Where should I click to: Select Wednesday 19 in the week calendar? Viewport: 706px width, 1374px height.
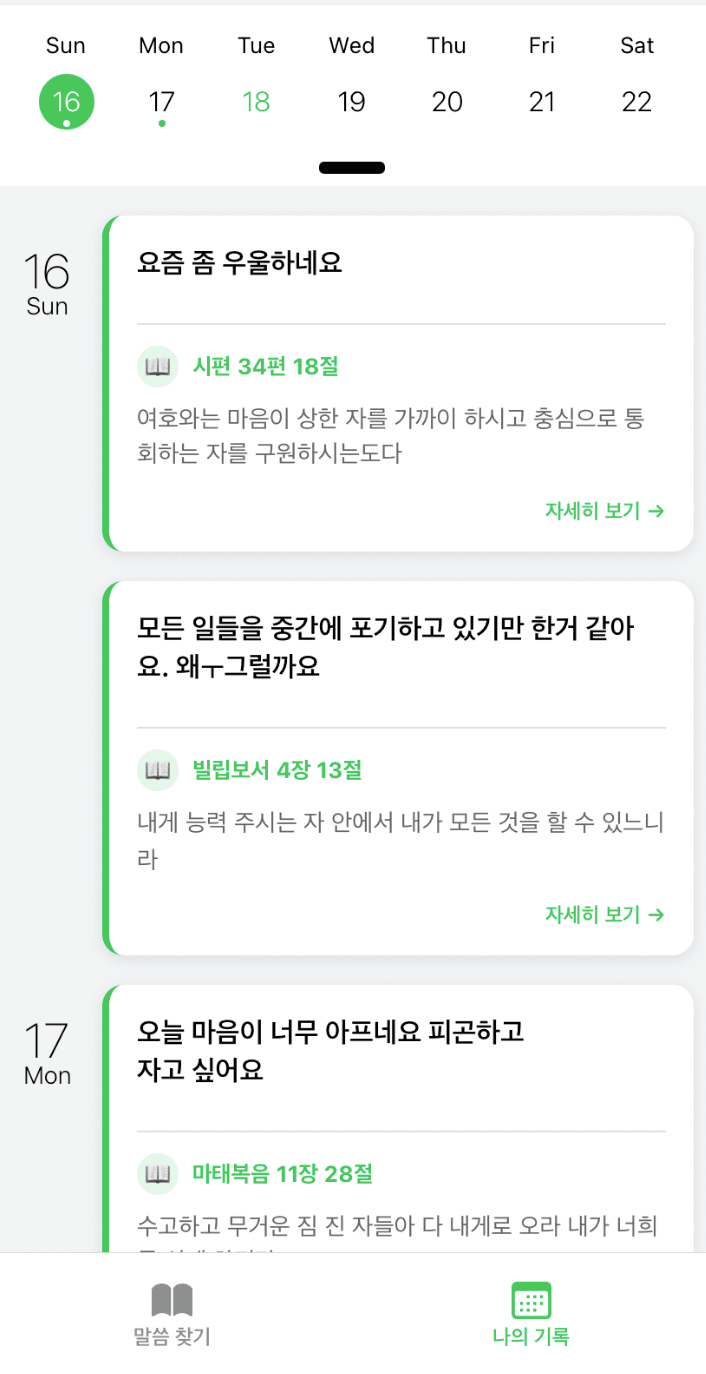pos(351,101)
